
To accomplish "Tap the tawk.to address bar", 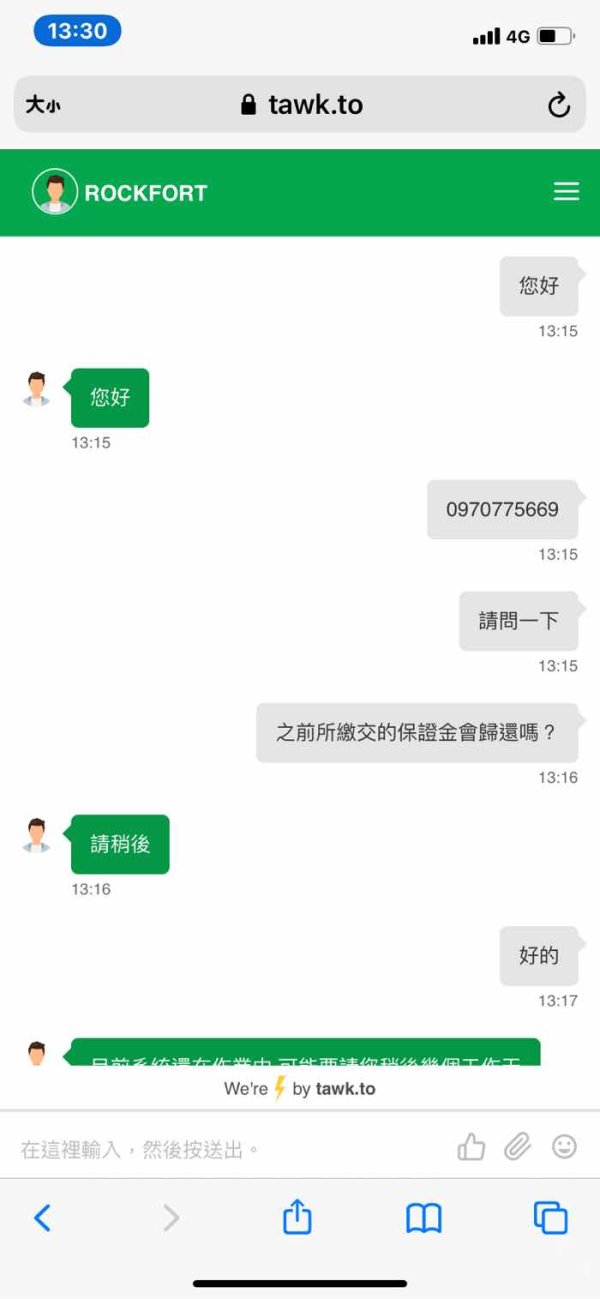I will pos(300,104).
